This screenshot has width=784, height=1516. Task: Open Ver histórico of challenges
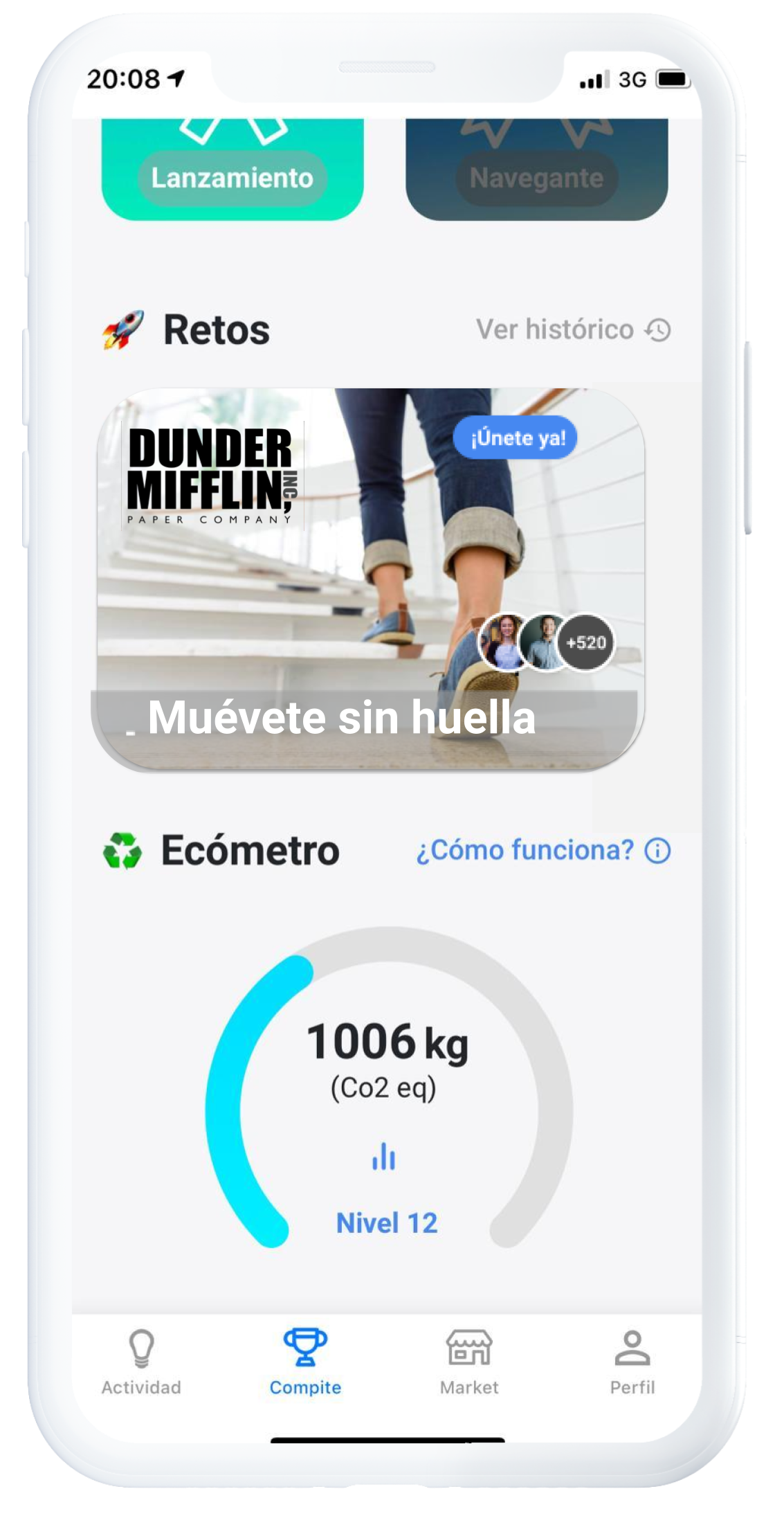[573, 330]
